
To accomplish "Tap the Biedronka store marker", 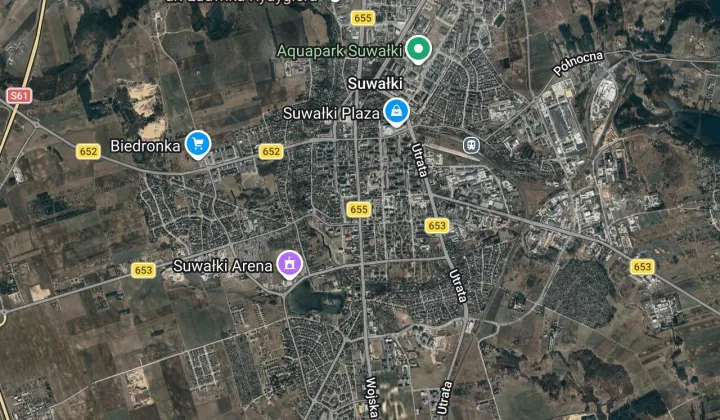I will [198, 145].
